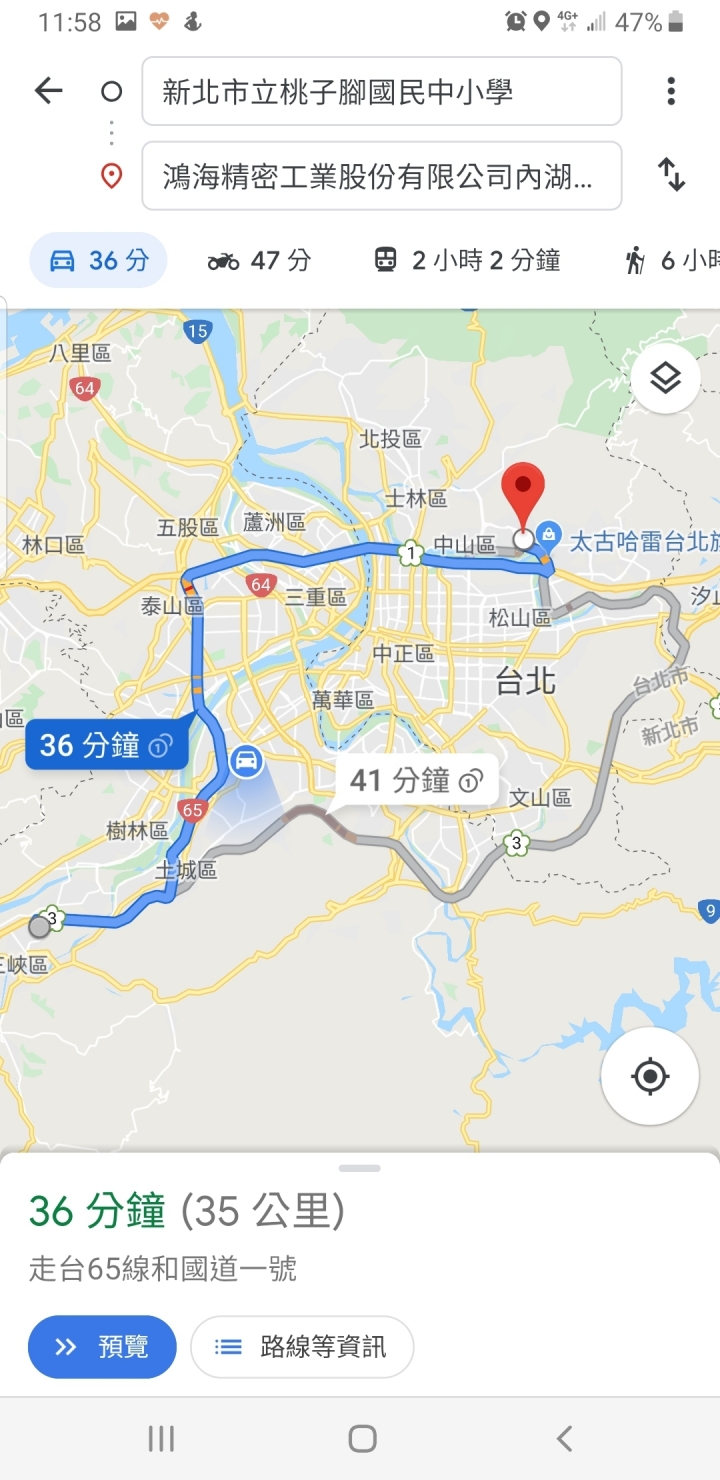Select the car 36 分 travel mode
This screenshot has height=1480, width=720.
point(99,261)
